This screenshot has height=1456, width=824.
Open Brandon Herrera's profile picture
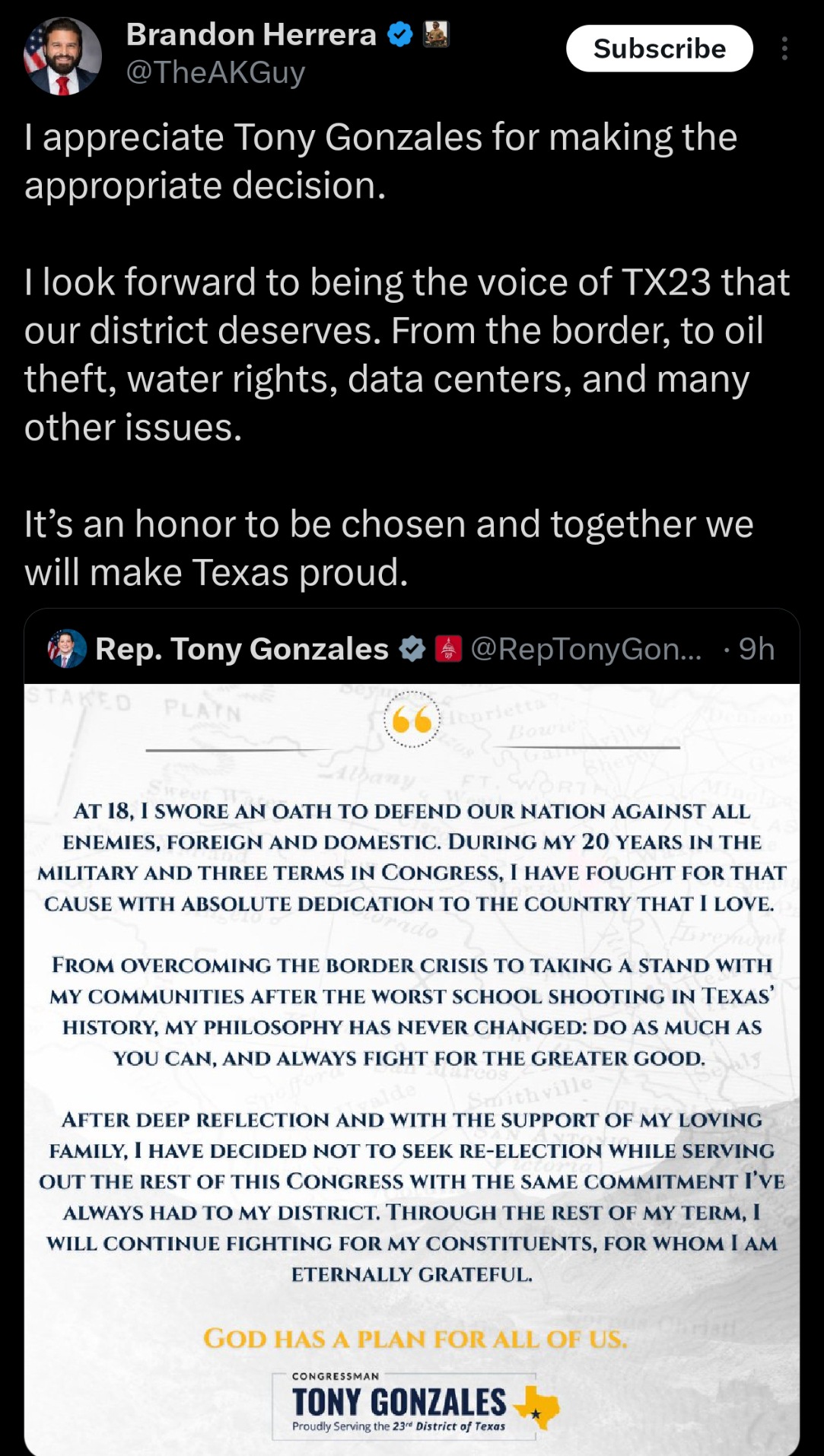tap(62, 56)
